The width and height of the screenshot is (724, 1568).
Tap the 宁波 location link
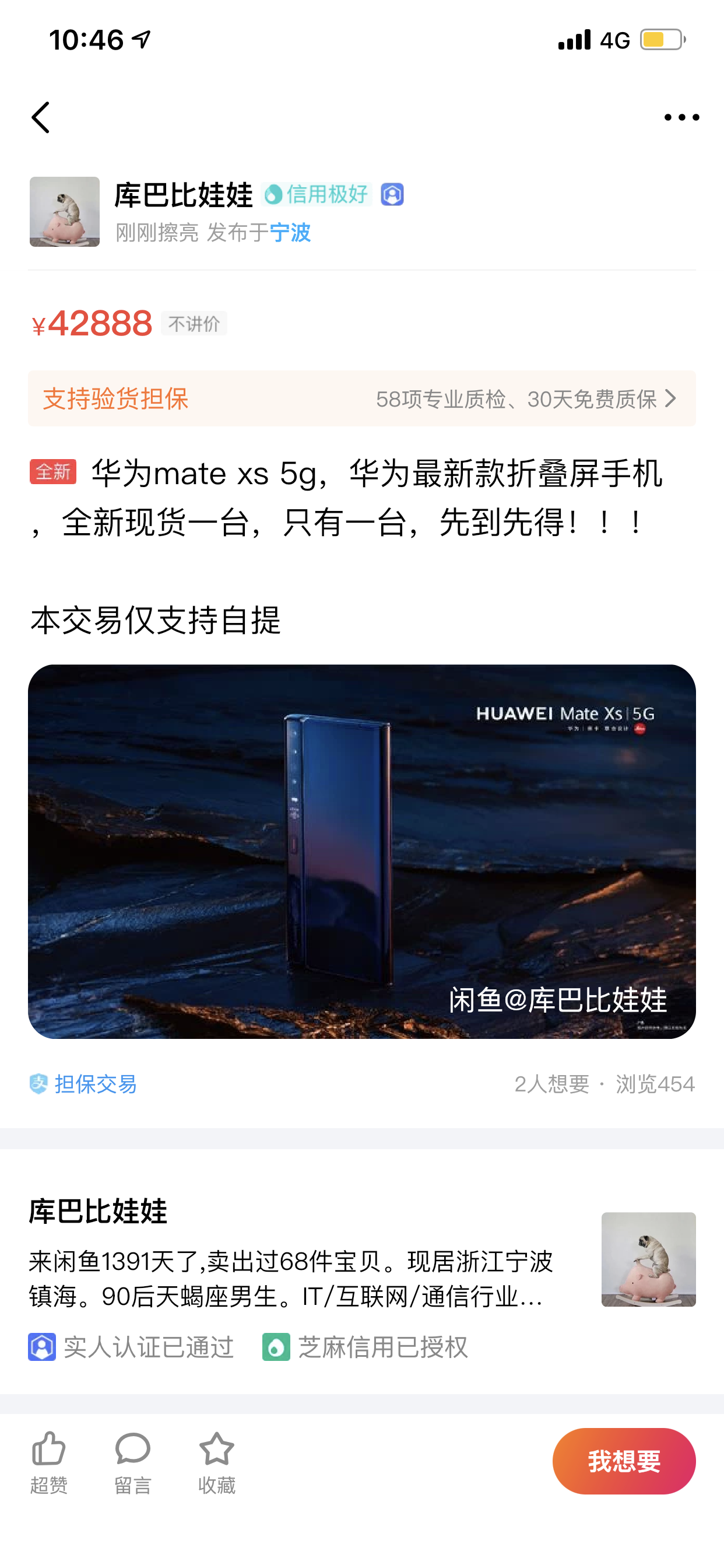point(290,233)
